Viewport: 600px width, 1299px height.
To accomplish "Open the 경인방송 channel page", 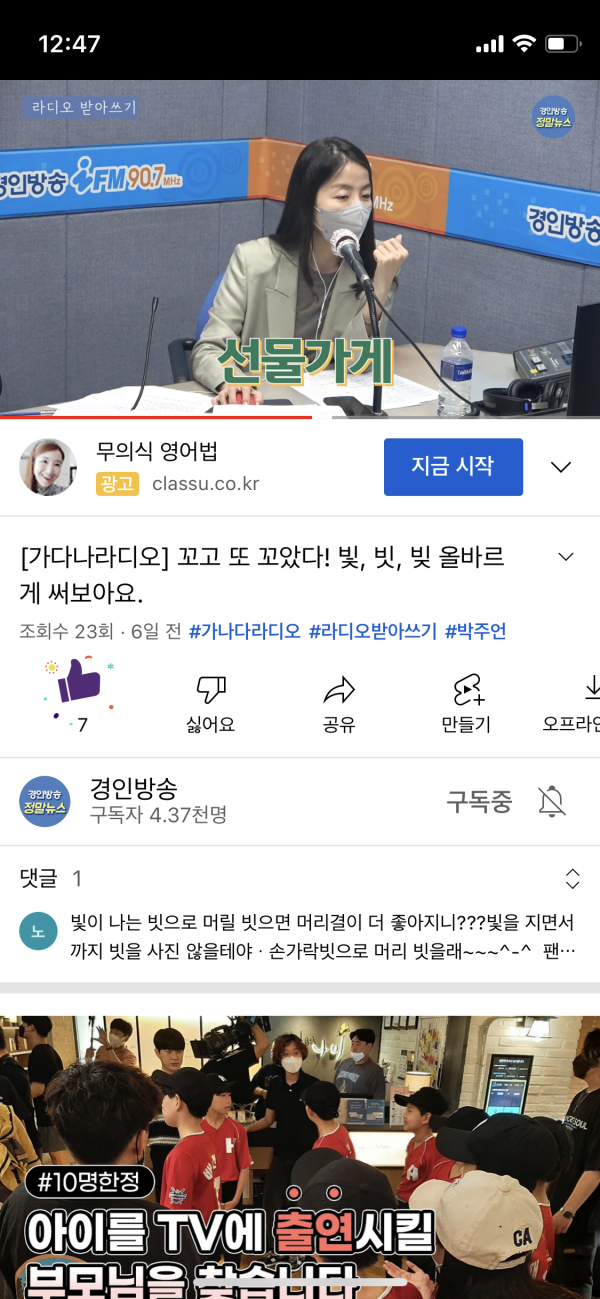I will 46,801.
